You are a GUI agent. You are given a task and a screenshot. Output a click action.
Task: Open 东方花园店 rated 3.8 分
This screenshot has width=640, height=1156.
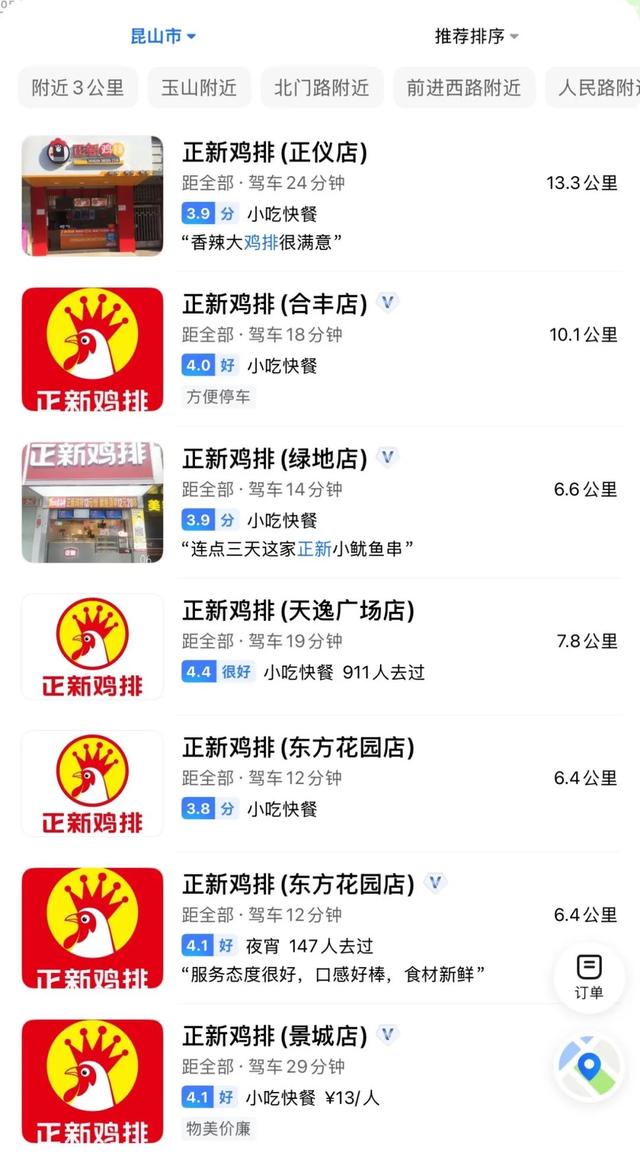pyautogui.click(x=297, y=747)
